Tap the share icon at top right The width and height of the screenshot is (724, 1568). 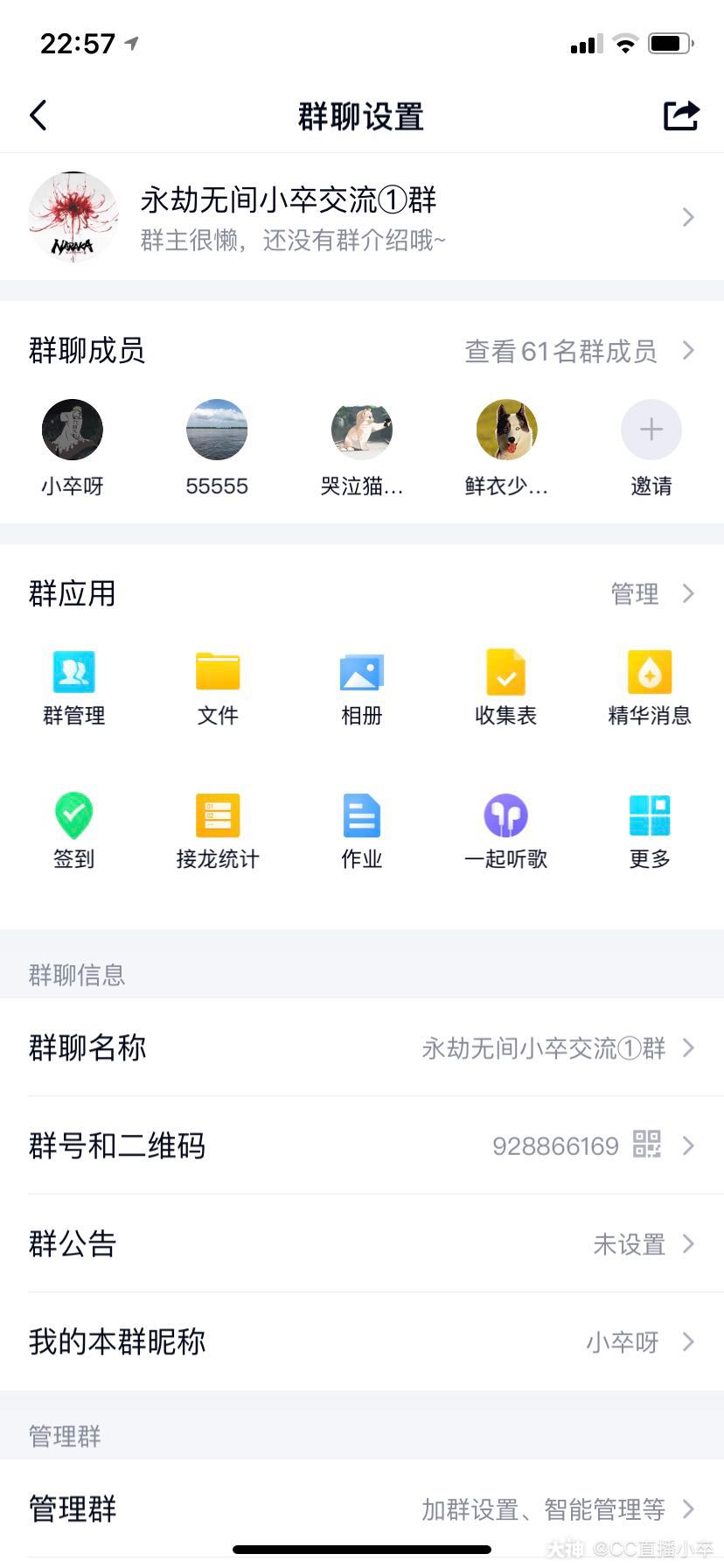[680, 114]
